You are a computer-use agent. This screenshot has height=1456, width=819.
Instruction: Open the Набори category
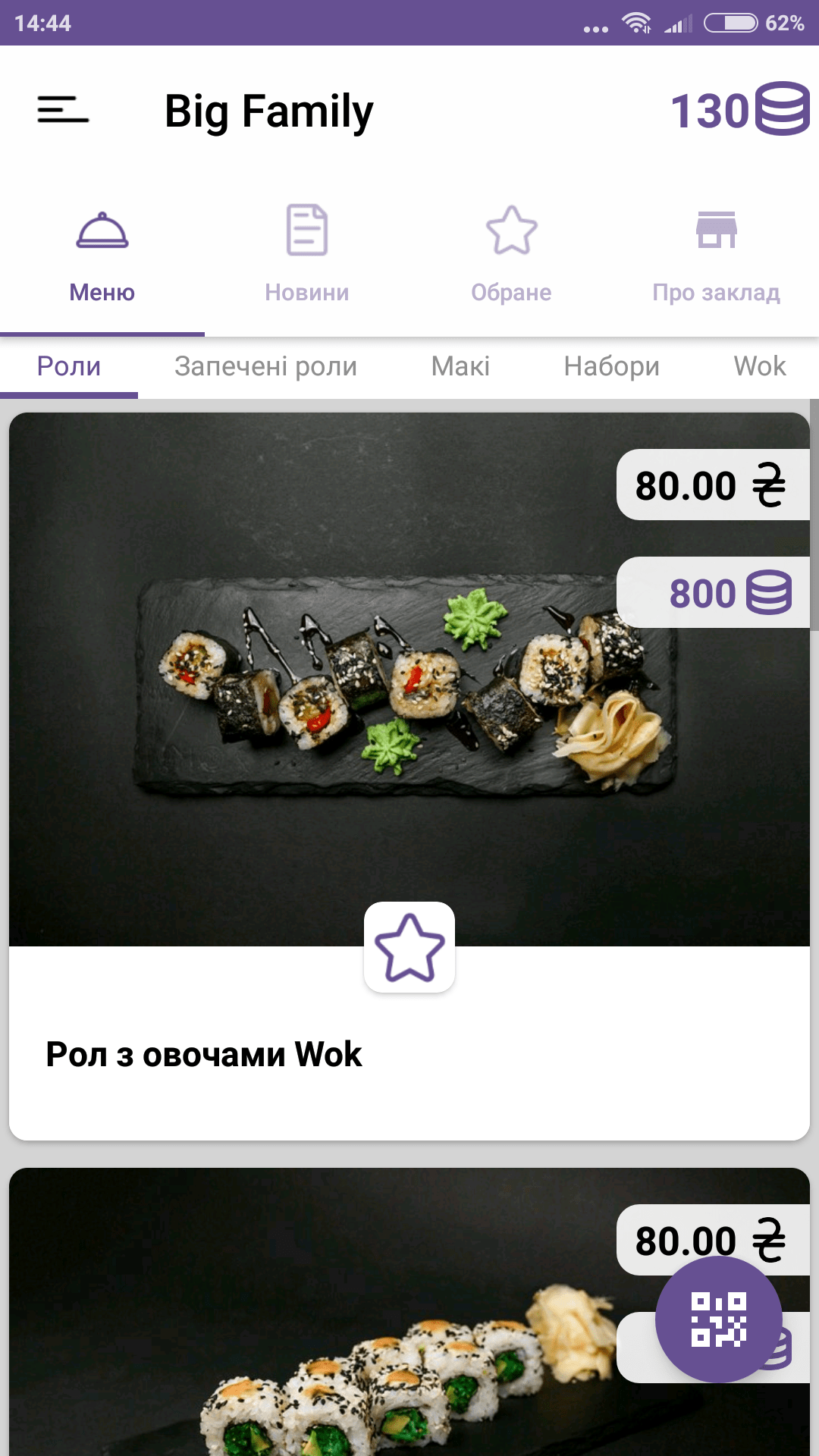(x=611, y=367)
